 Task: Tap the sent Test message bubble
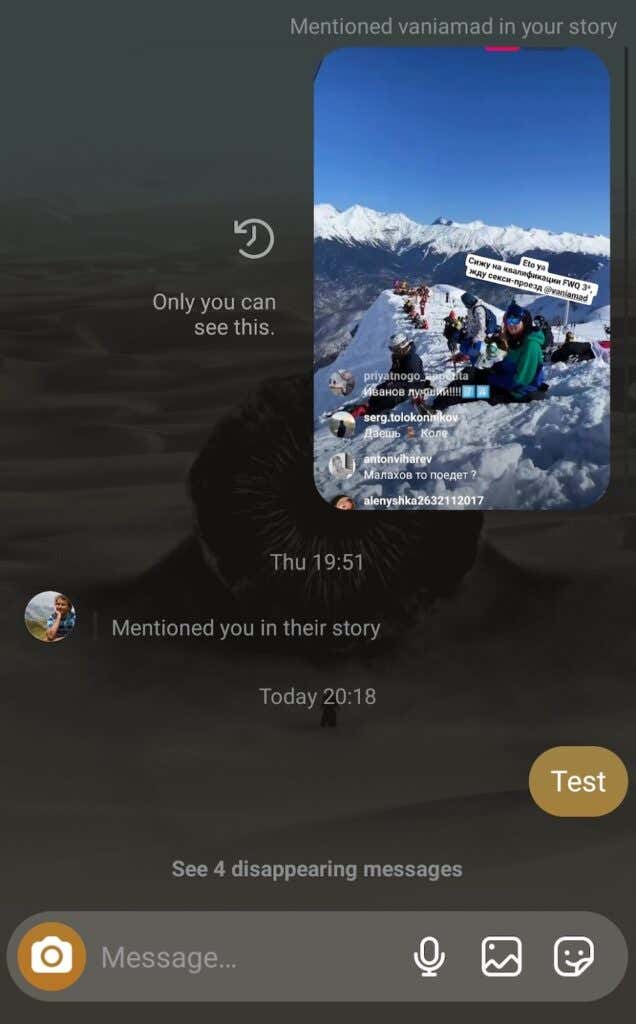tap(578, 781)
